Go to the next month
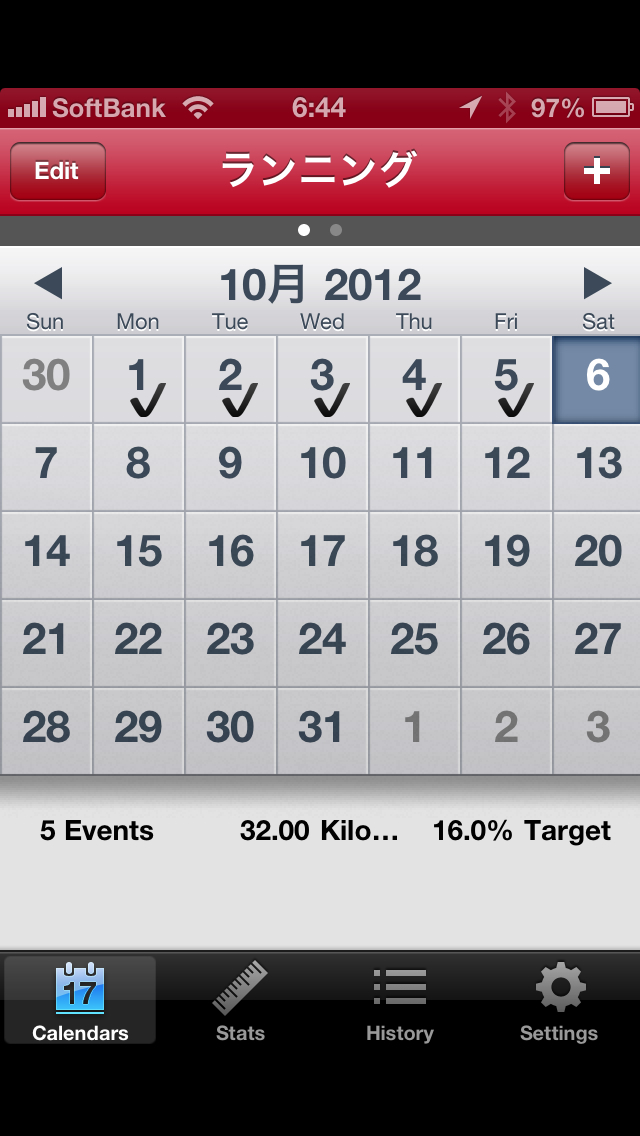Viewport: 640px width, 1136px height. 597,284
